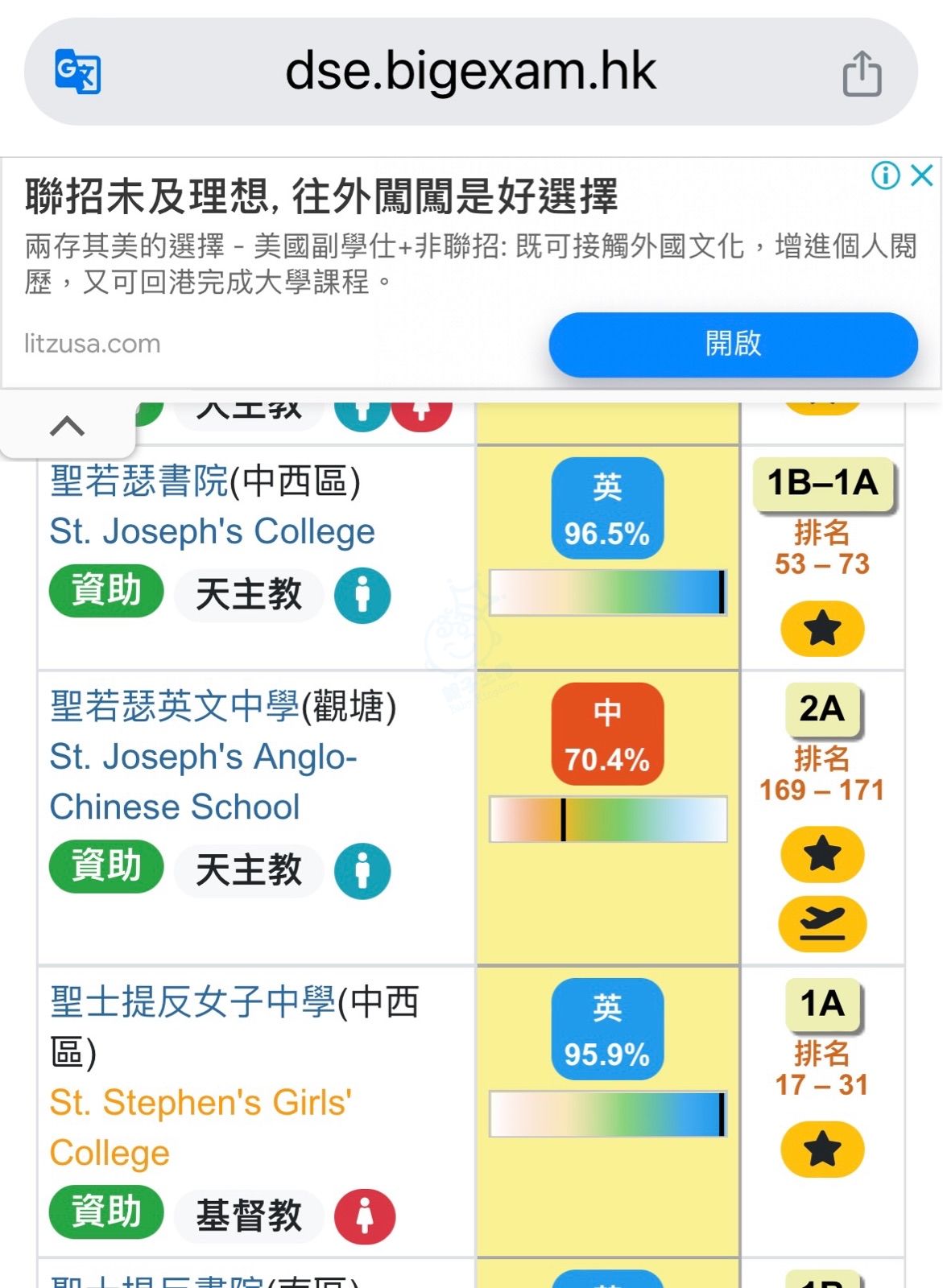This screenshot has width=943, height=1288.
Task: Tap the blue 開啟 ad button
Action: coord(733,344)
